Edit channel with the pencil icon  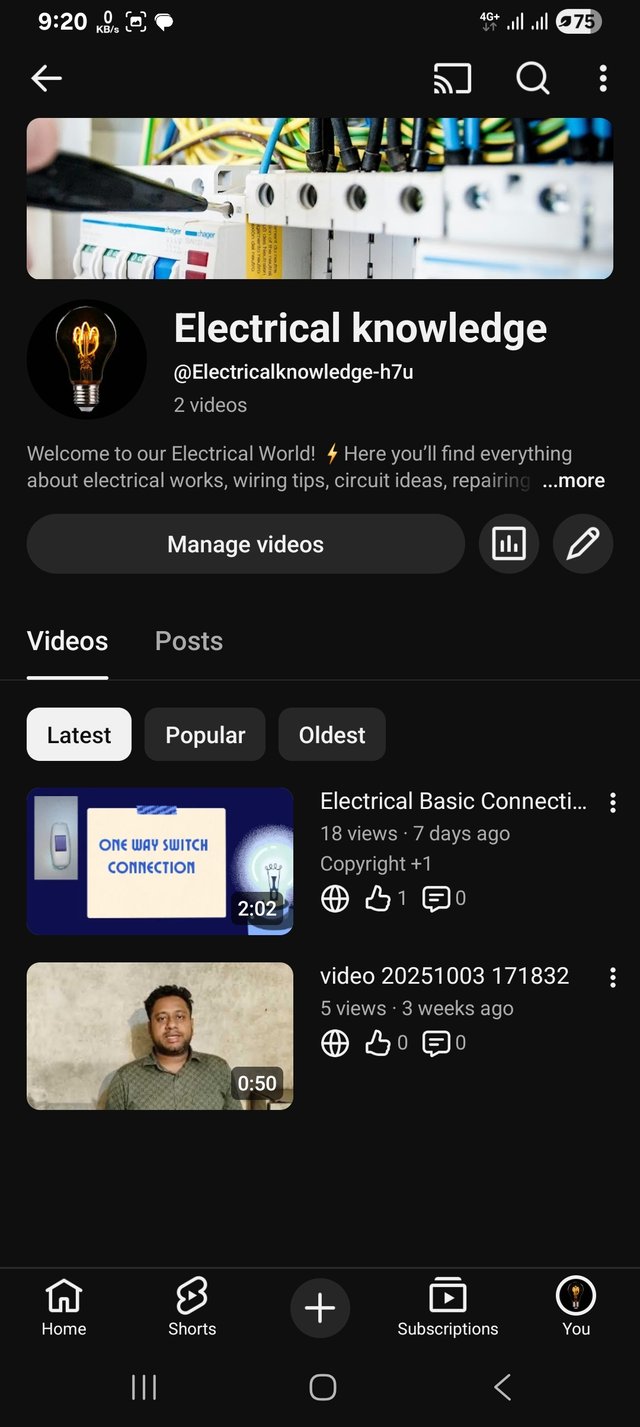(583, 544)
